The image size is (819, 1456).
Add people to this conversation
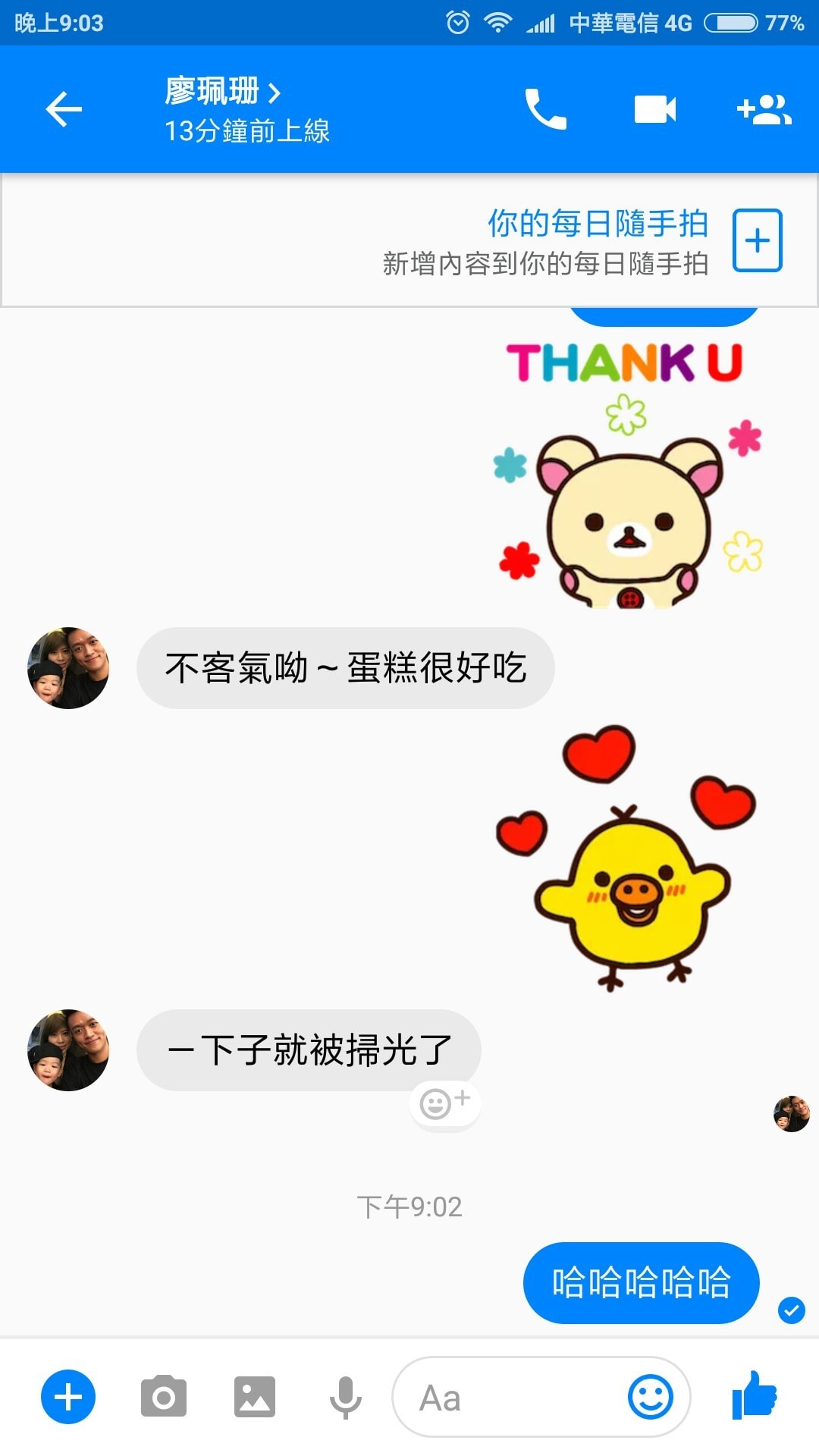pyautogui.click(x=764, y=110)
